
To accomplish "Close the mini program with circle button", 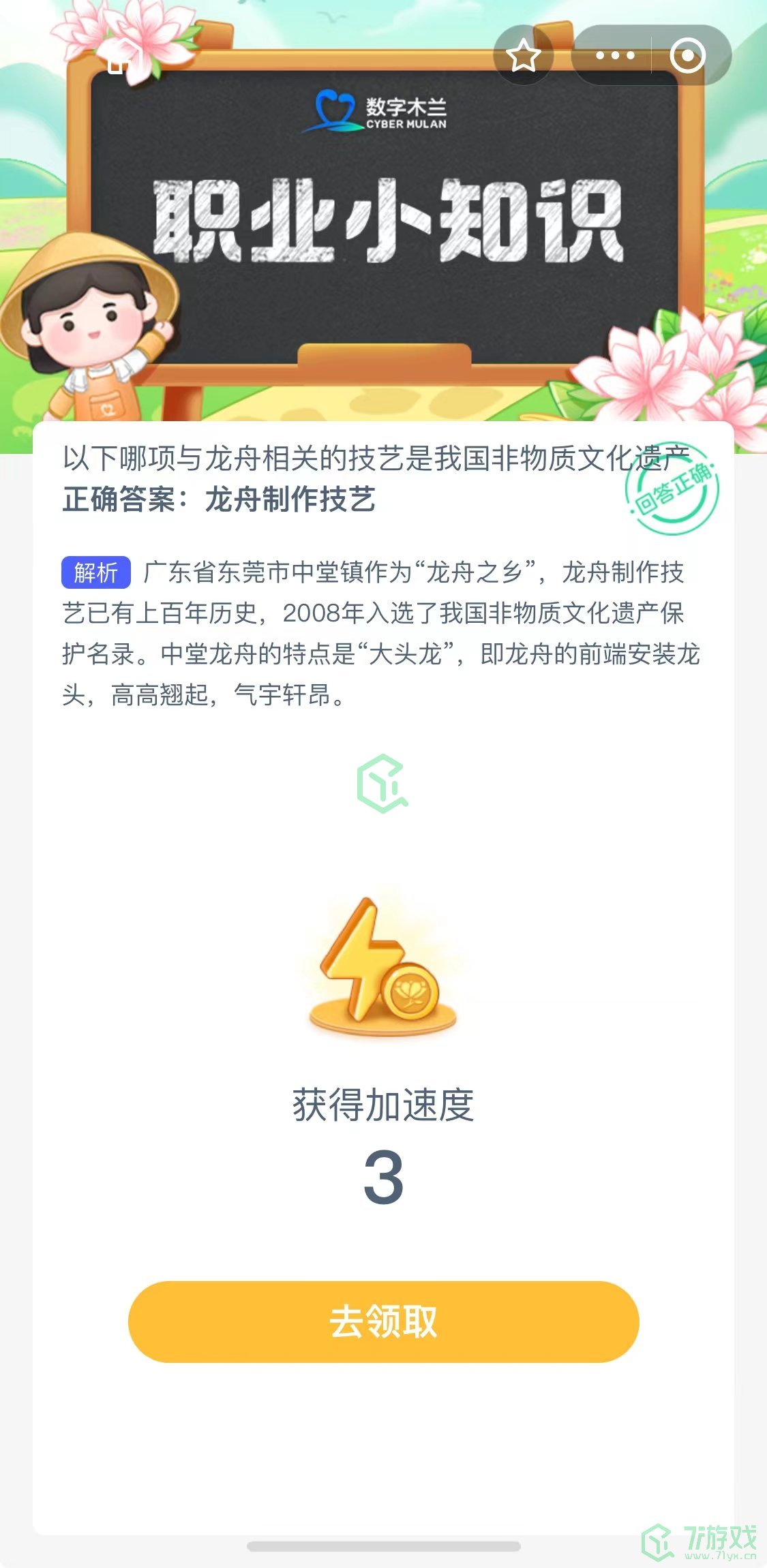I will (x=687, y=55).
